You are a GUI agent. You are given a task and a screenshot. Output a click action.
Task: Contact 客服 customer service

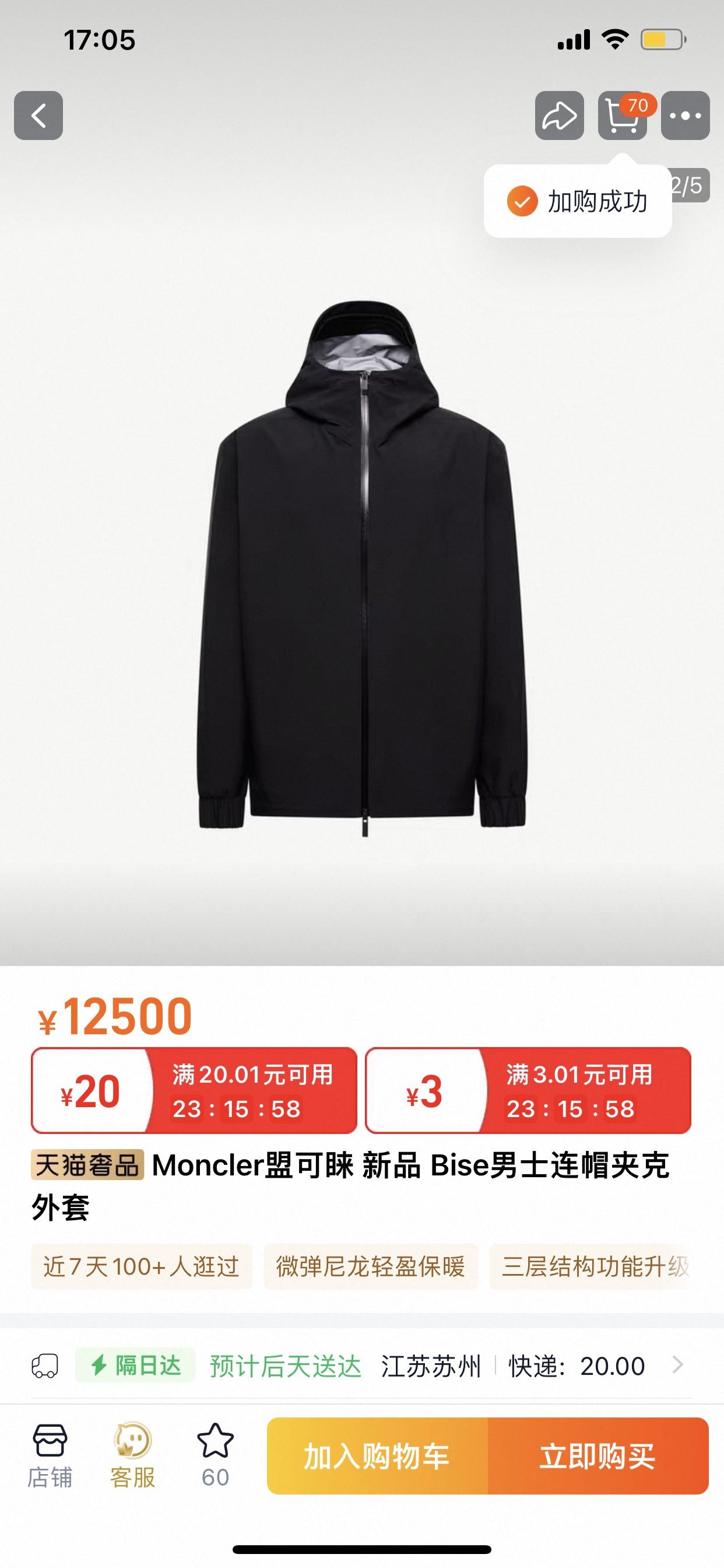click(133, 1455)
